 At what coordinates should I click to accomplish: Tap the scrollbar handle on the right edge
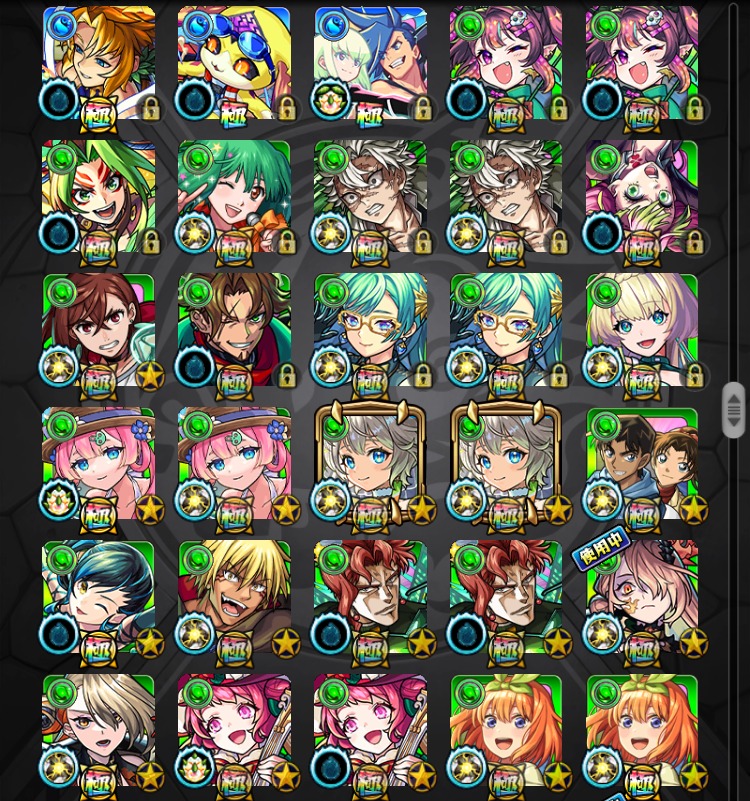[734, 409]
